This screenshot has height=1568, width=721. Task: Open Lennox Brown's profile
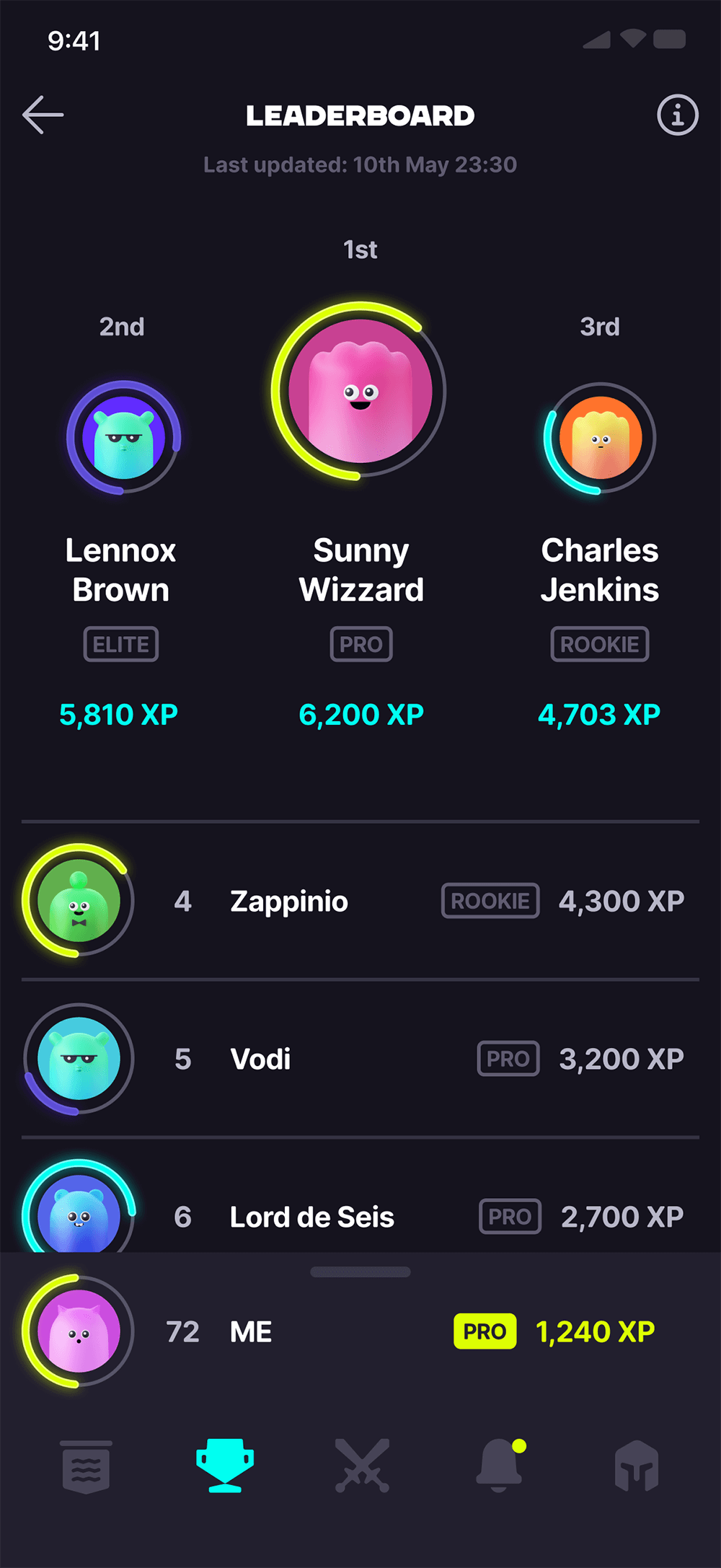click(123, 437)
